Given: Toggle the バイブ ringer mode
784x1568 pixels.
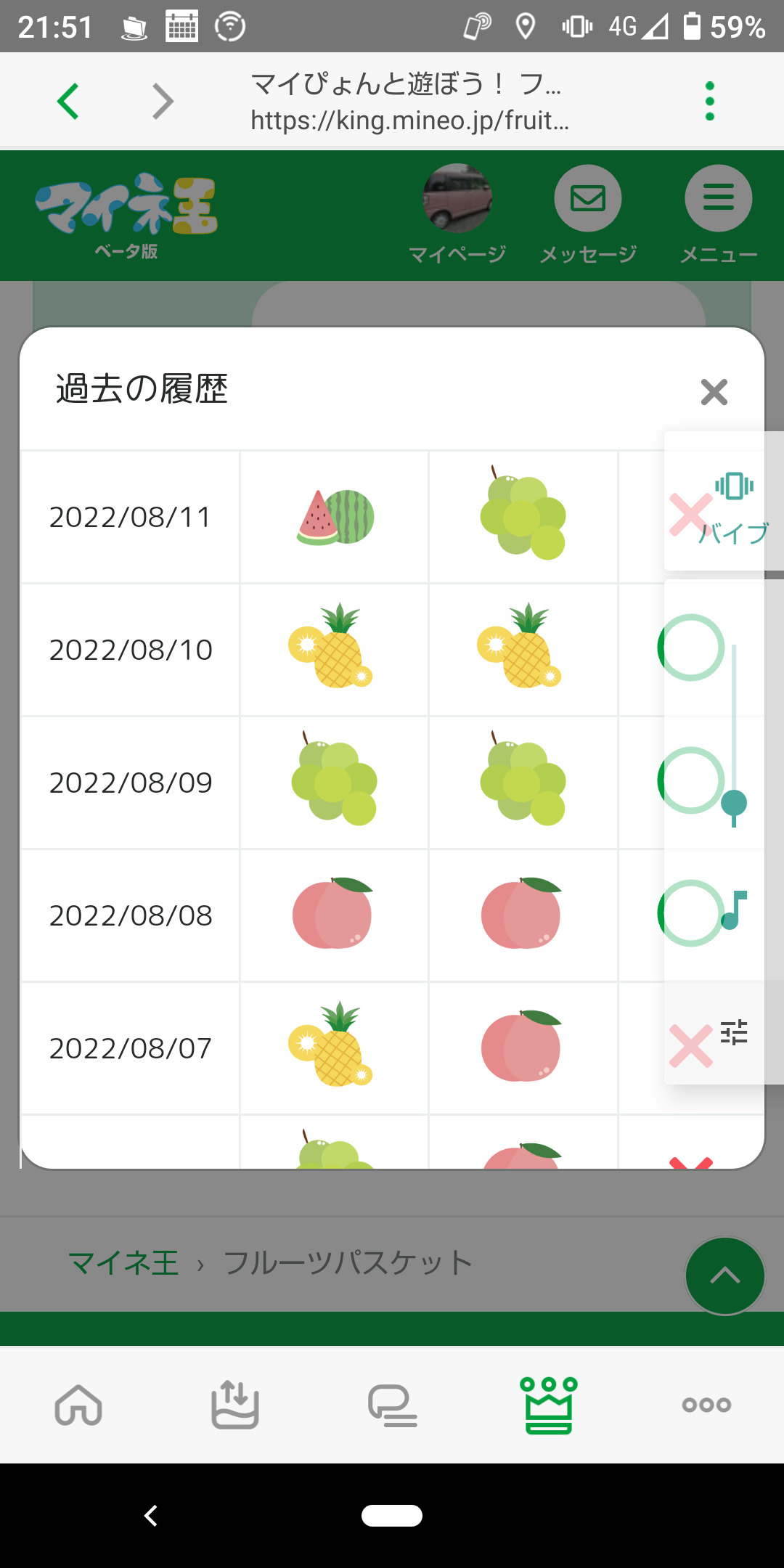Looking at the screenshot, I should pyautogui.click(x=734, y=501).
